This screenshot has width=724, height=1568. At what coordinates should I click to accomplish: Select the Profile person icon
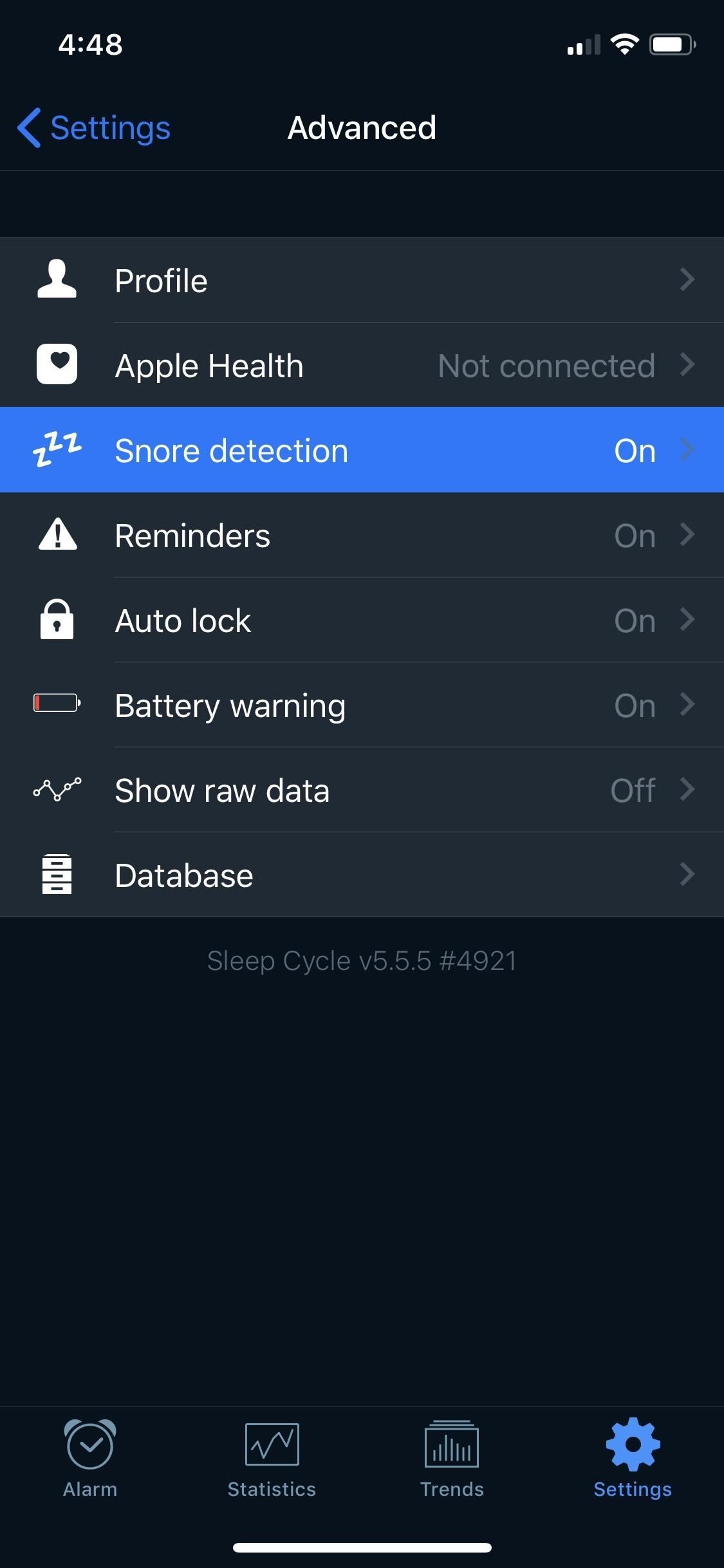point(57,279)
